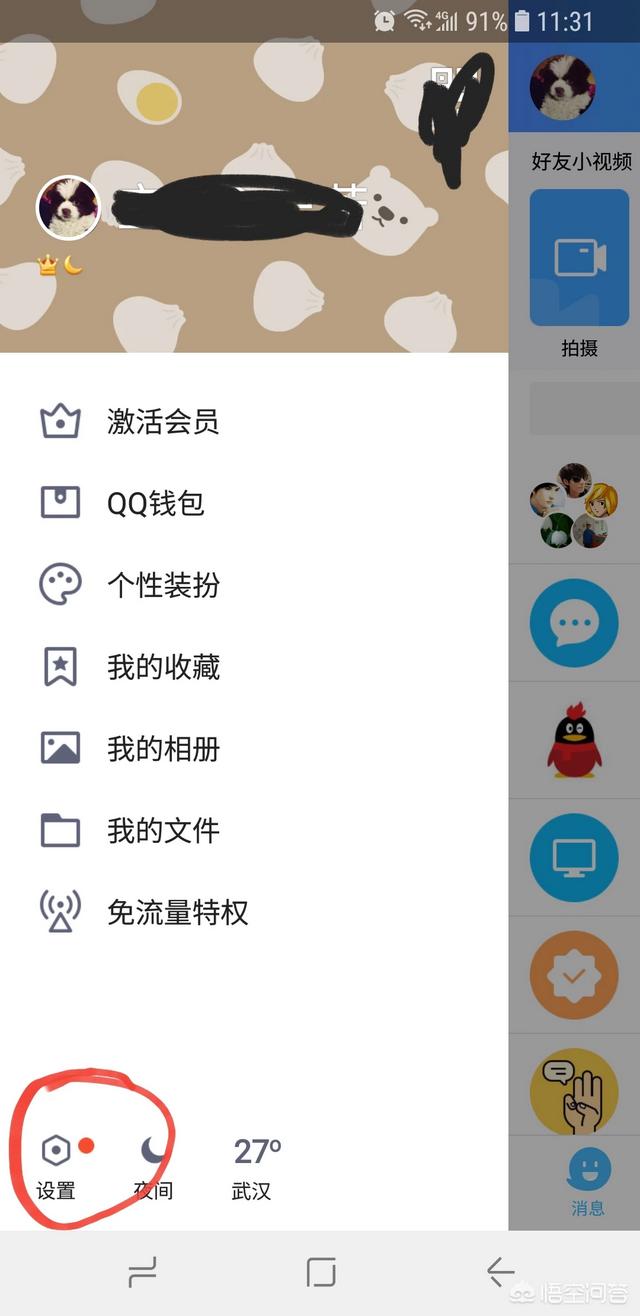This screenshot has height=1316, width=640.
Task: Open 激活会员 membership activation
Action: 162,422
